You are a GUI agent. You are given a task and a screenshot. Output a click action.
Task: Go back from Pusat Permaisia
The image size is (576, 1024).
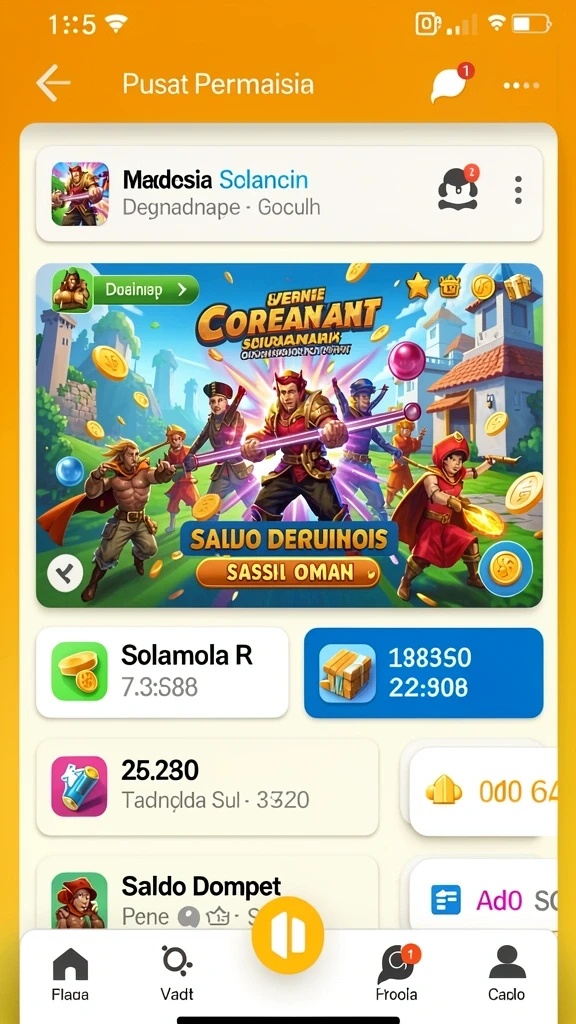coord(53,83)
